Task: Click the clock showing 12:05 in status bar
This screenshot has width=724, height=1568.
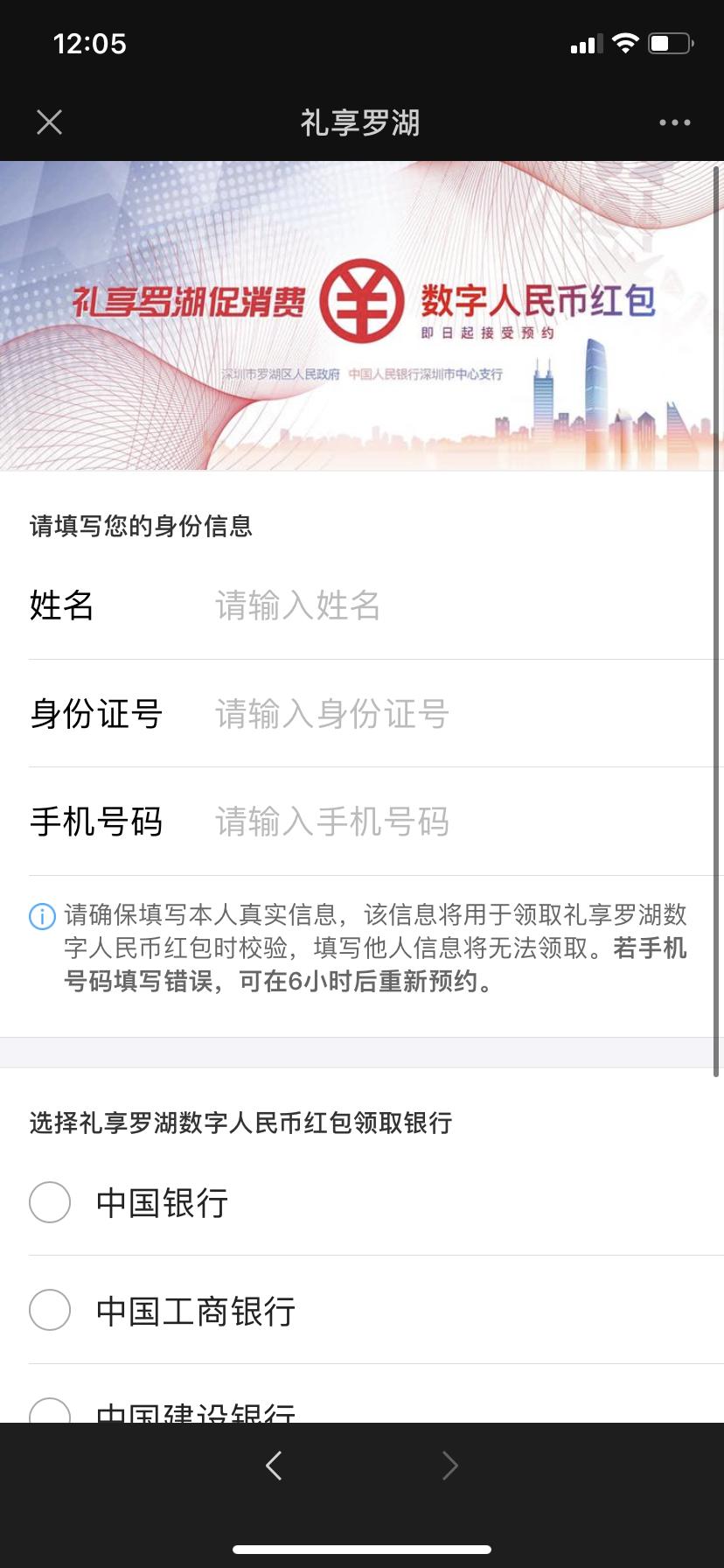Action: tap(90, 42)
